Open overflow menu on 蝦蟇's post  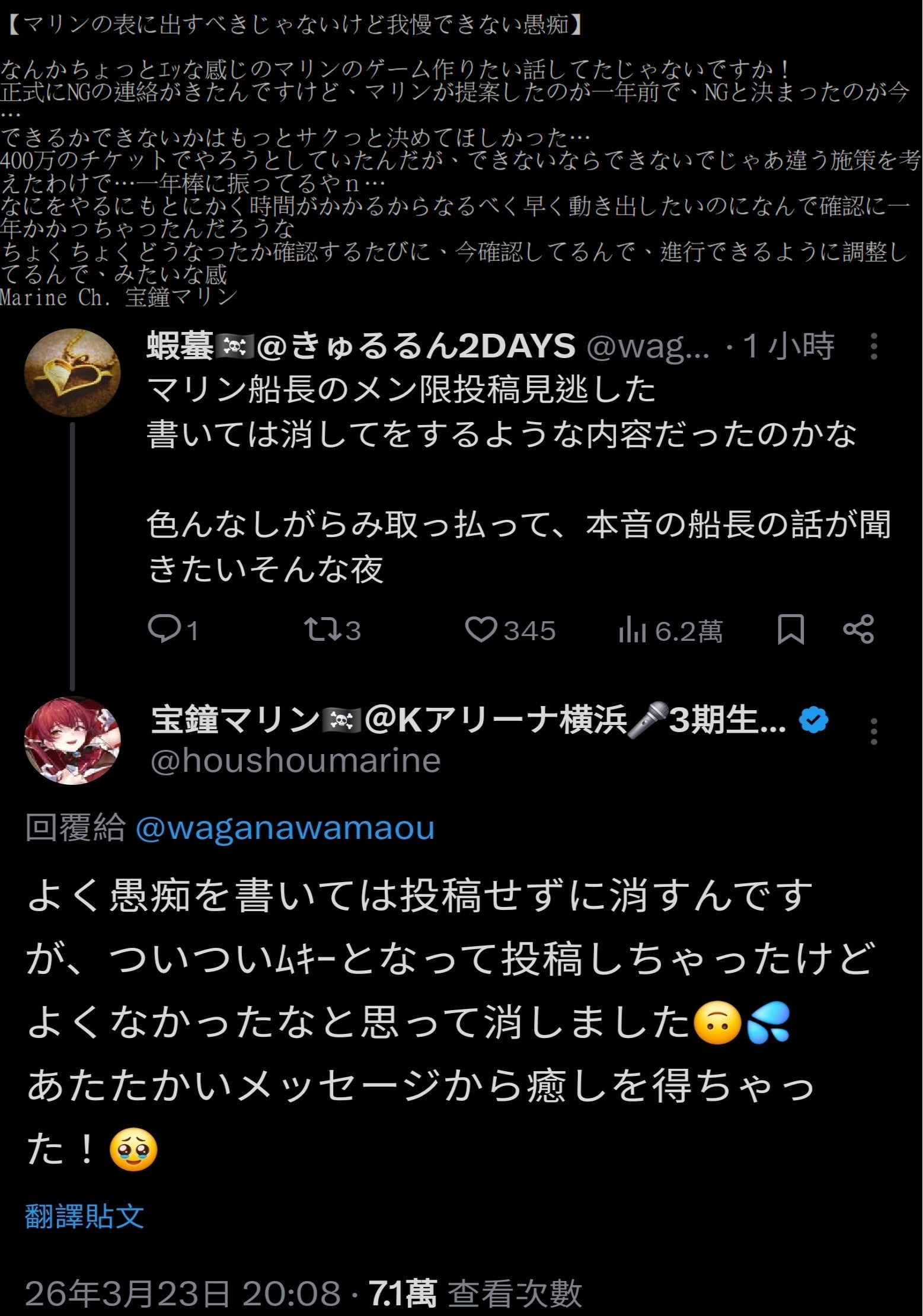(873, 346)
